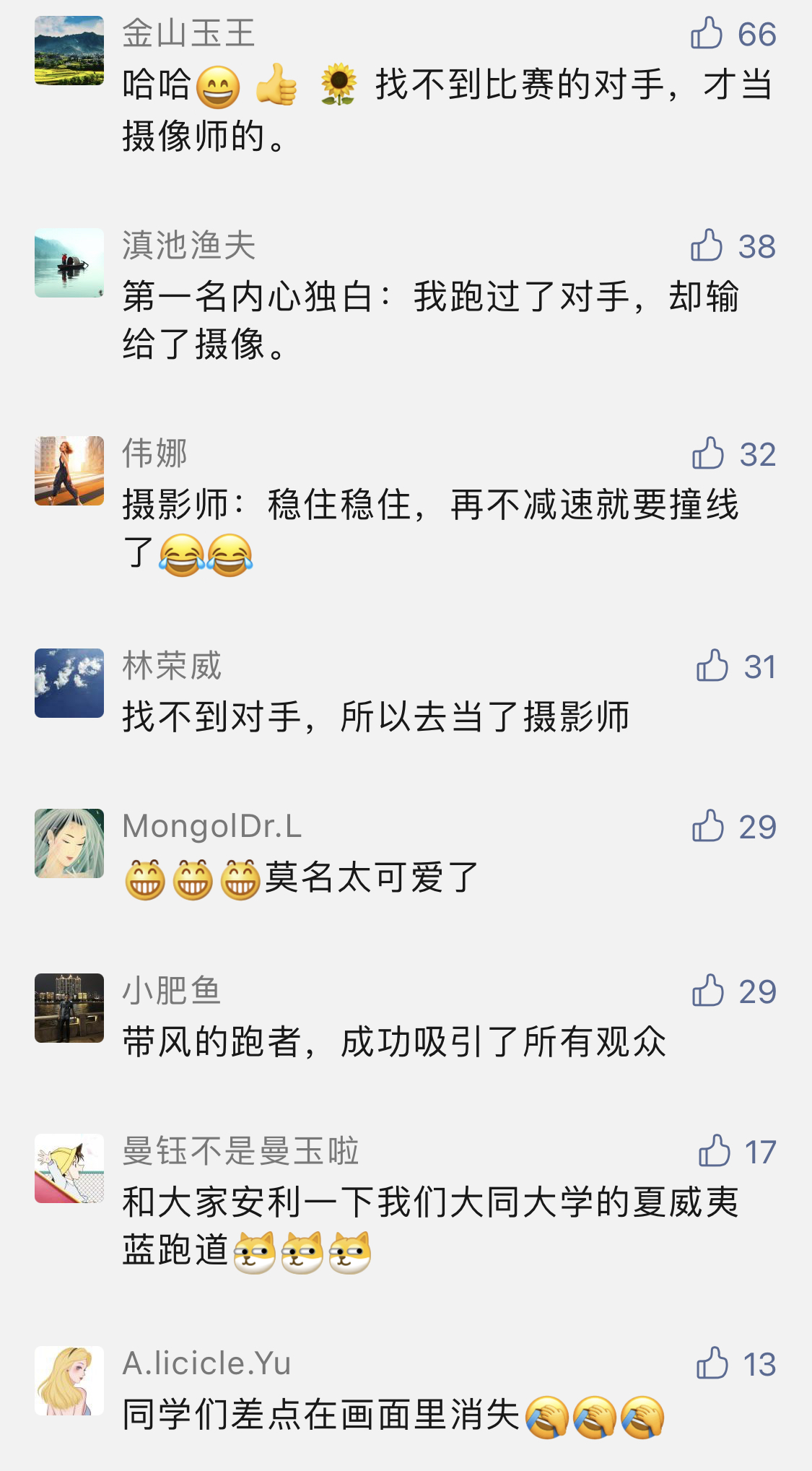Like 伟娜's comment about 摄影师

pyautogui.click(x=708, y=454)
